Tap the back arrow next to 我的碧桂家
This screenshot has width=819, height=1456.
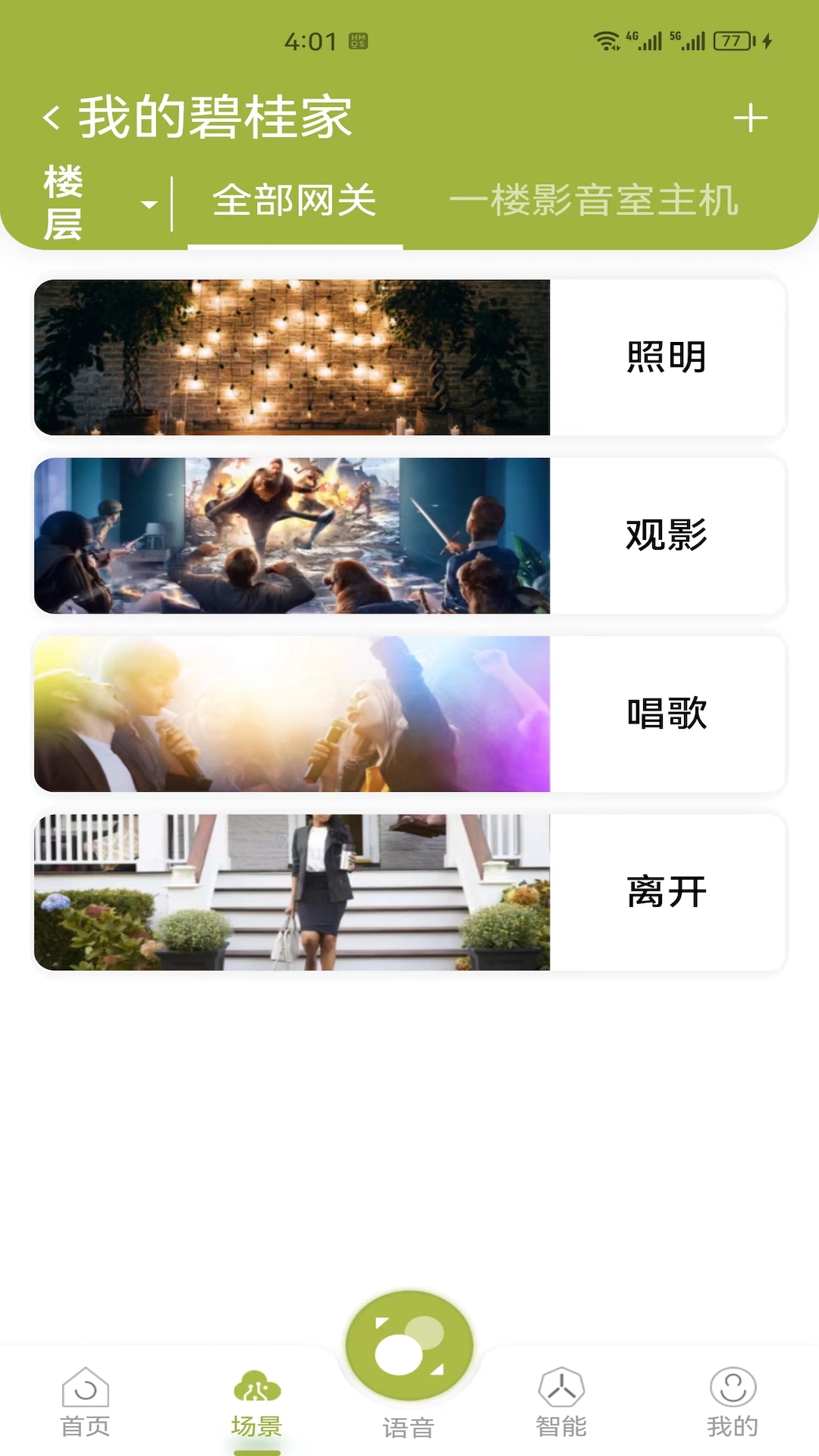click(x=51, y=118)
